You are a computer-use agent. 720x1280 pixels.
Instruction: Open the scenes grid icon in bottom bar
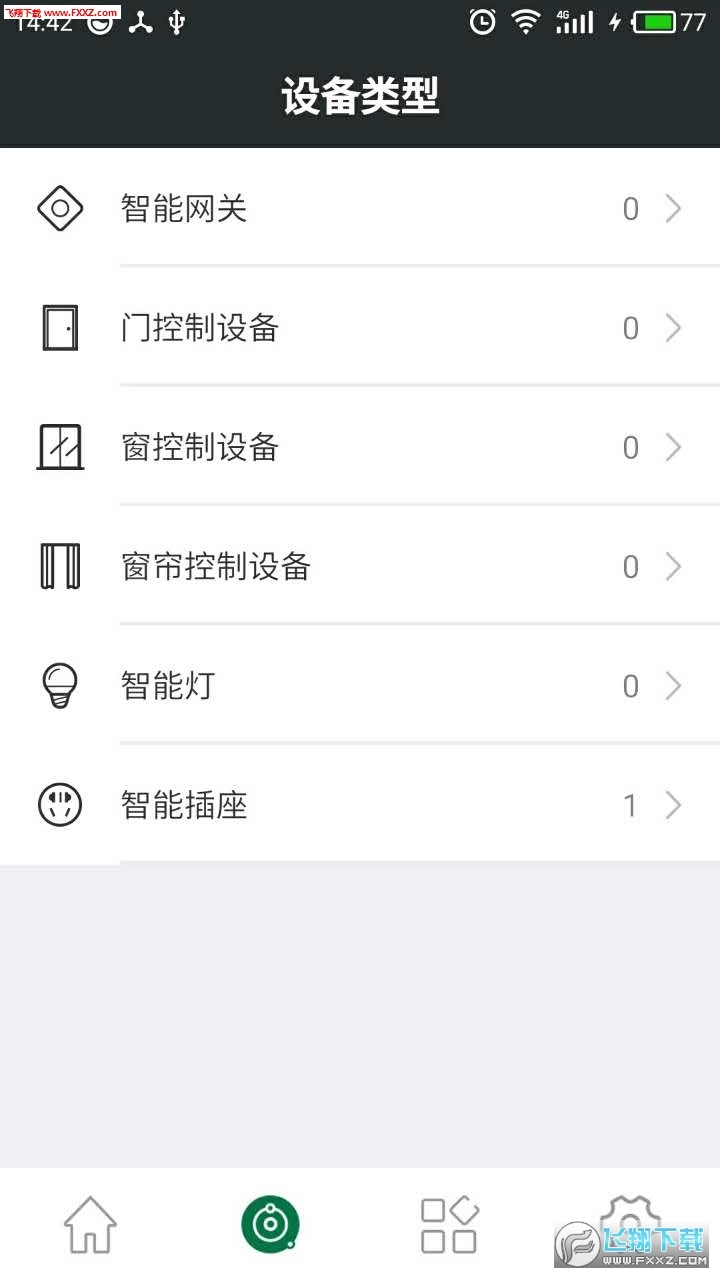pyautogui.click(x=449, y=1224)
